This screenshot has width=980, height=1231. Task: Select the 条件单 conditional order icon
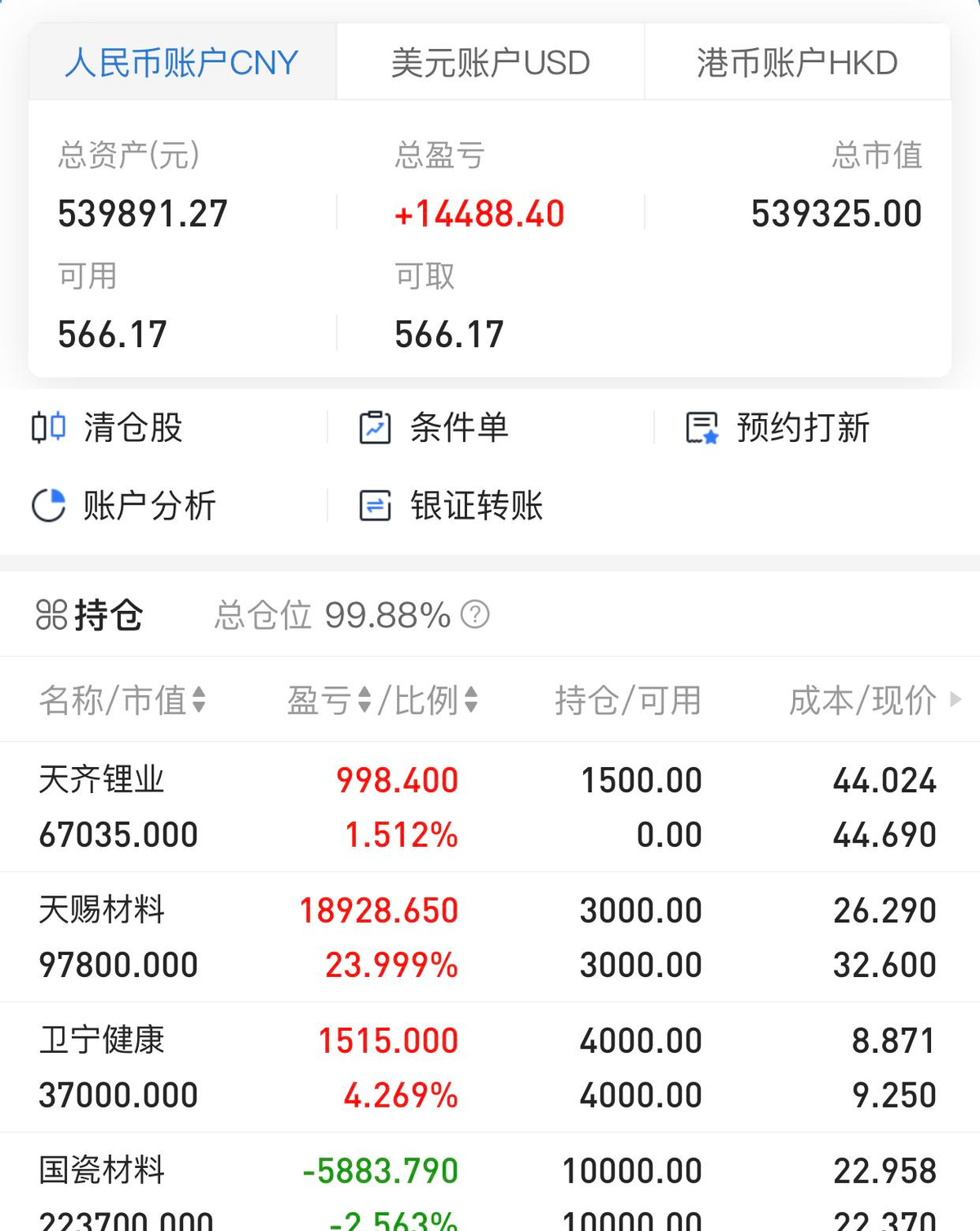click(376, 426)
